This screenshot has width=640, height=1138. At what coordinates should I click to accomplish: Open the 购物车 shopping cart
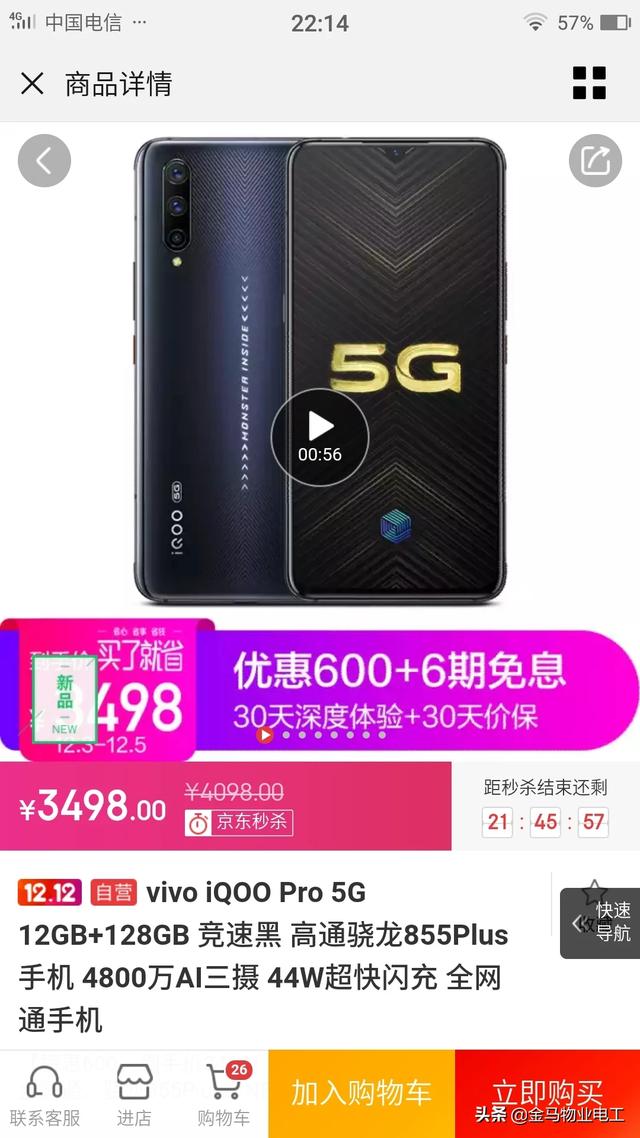[222, 1096]
